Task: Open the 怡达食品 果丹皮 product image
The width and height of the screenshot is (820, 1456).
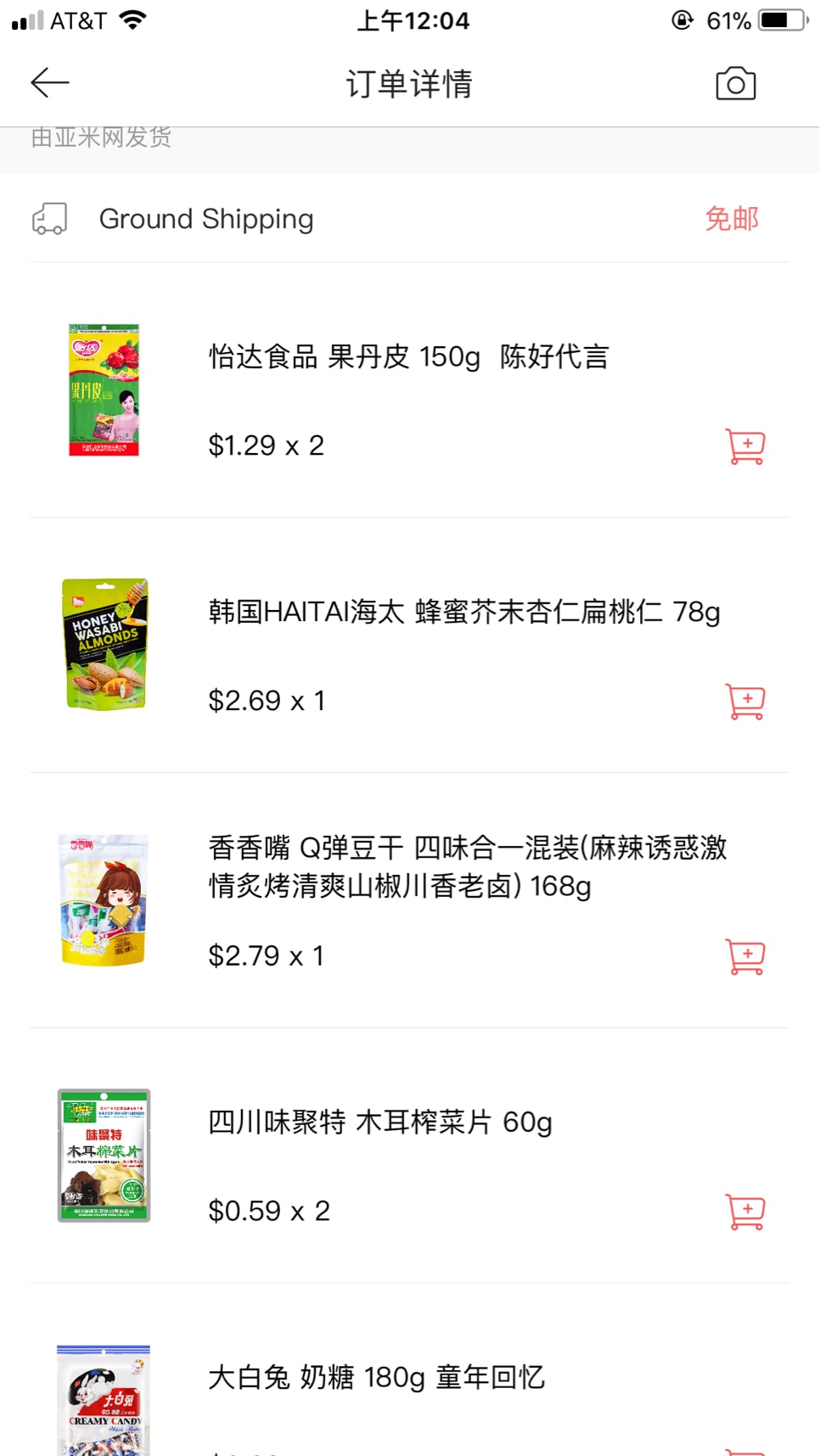Action: (x=104, y=390)
